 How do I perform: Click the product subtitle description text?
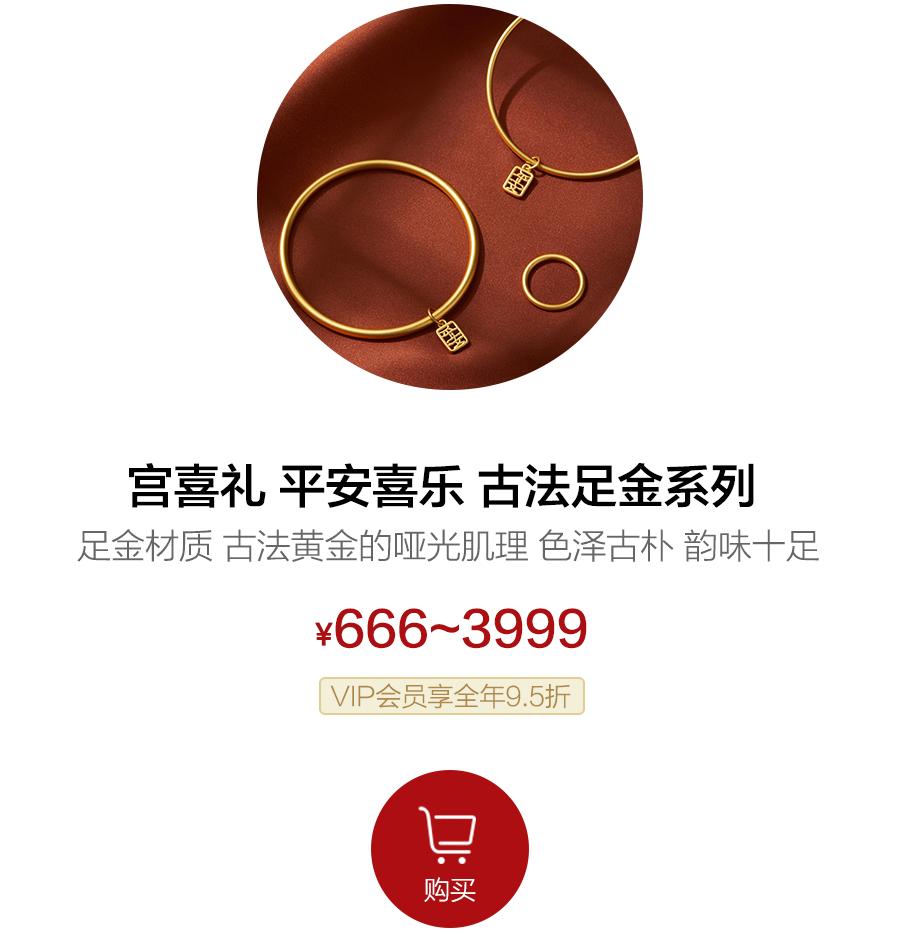tap(449, 547)
